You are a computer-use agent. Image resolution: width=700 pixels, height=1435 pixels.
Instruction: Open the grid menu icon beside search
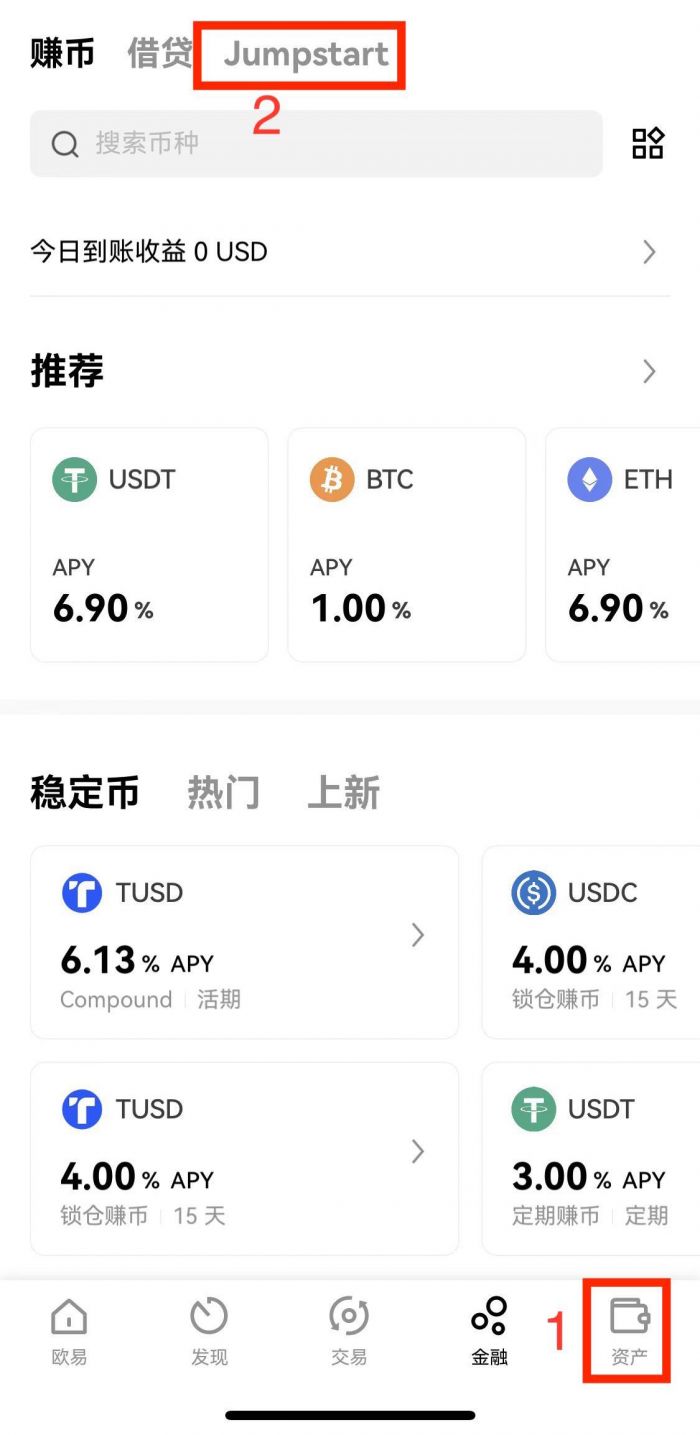coord(648,144)
